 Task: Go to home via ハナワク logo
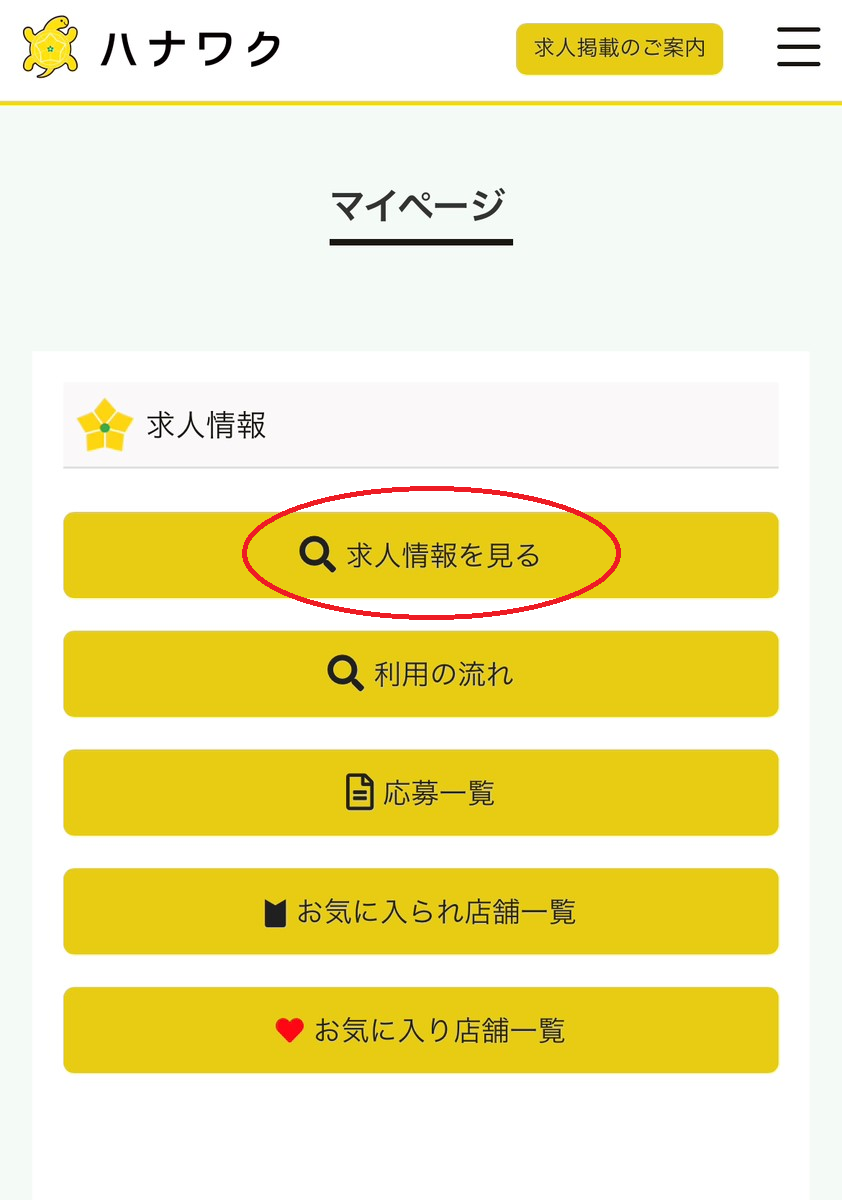click(152, 48)
